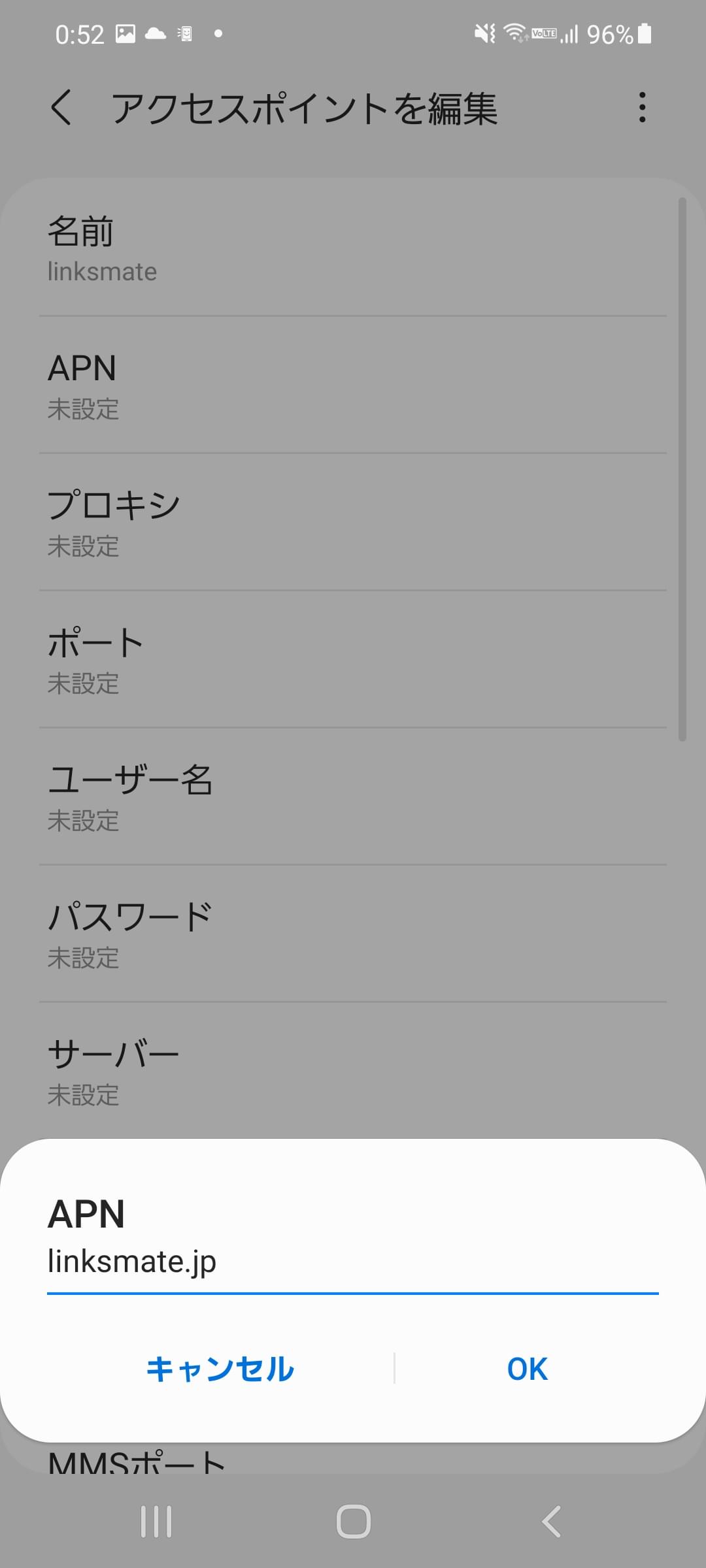The width and height of the screenshot is (706, 1568).
Task: Tap the キャンセル button in the dialog
Action: (221, 1369)
